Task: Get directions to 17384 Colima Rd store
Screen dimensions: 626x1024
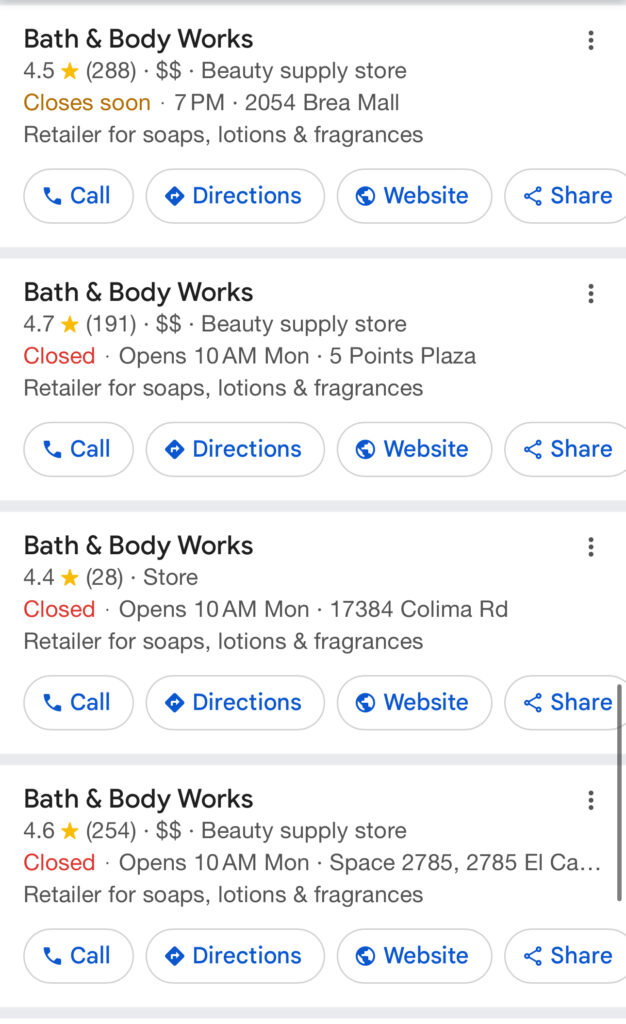Action: pyautogui.click(x=235, y=702)
